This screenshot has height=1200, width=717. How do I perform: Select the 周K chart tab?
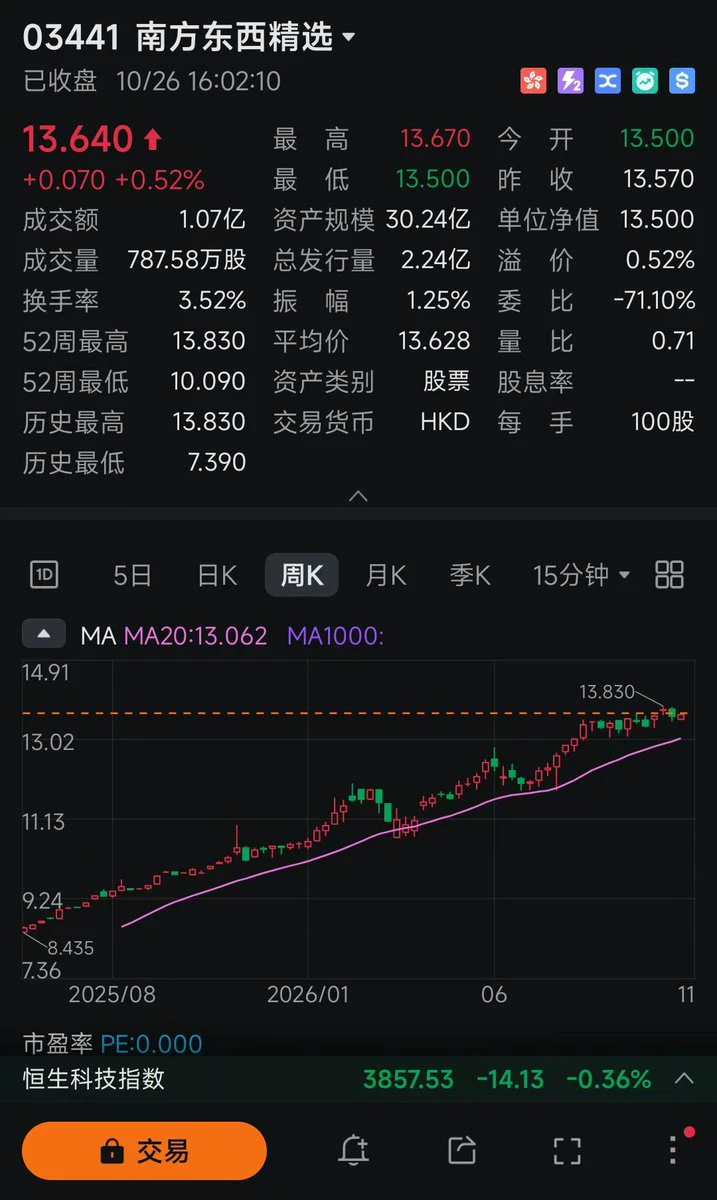[x=302, y=575]
